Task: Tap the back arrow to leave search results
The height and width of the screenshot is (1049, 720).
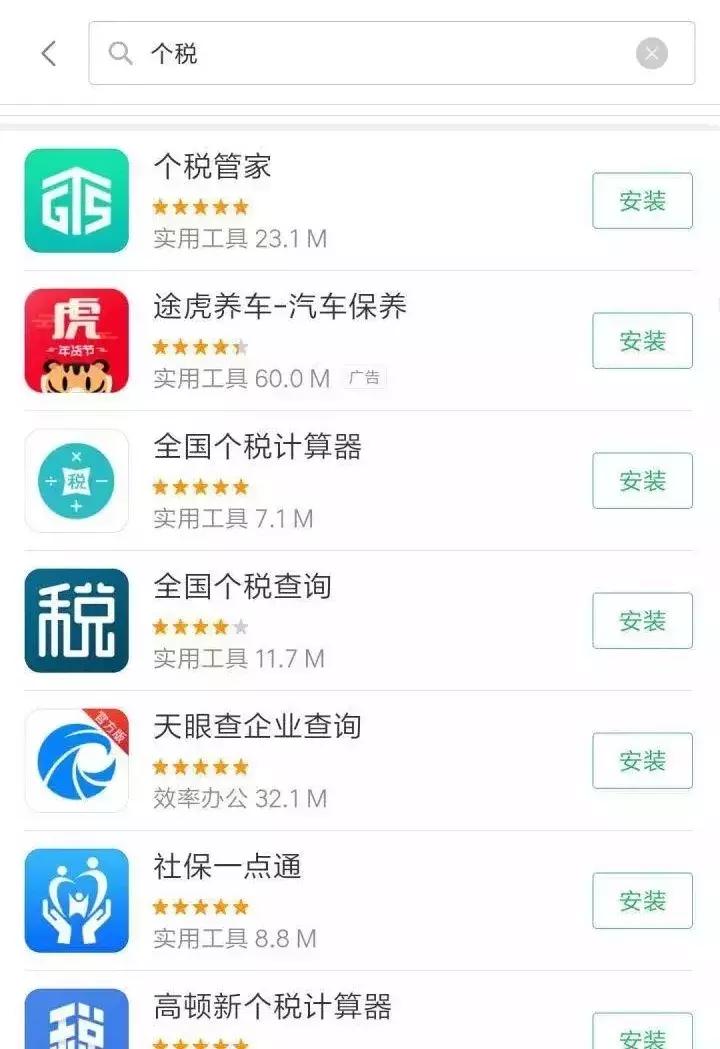Action: 47,53
